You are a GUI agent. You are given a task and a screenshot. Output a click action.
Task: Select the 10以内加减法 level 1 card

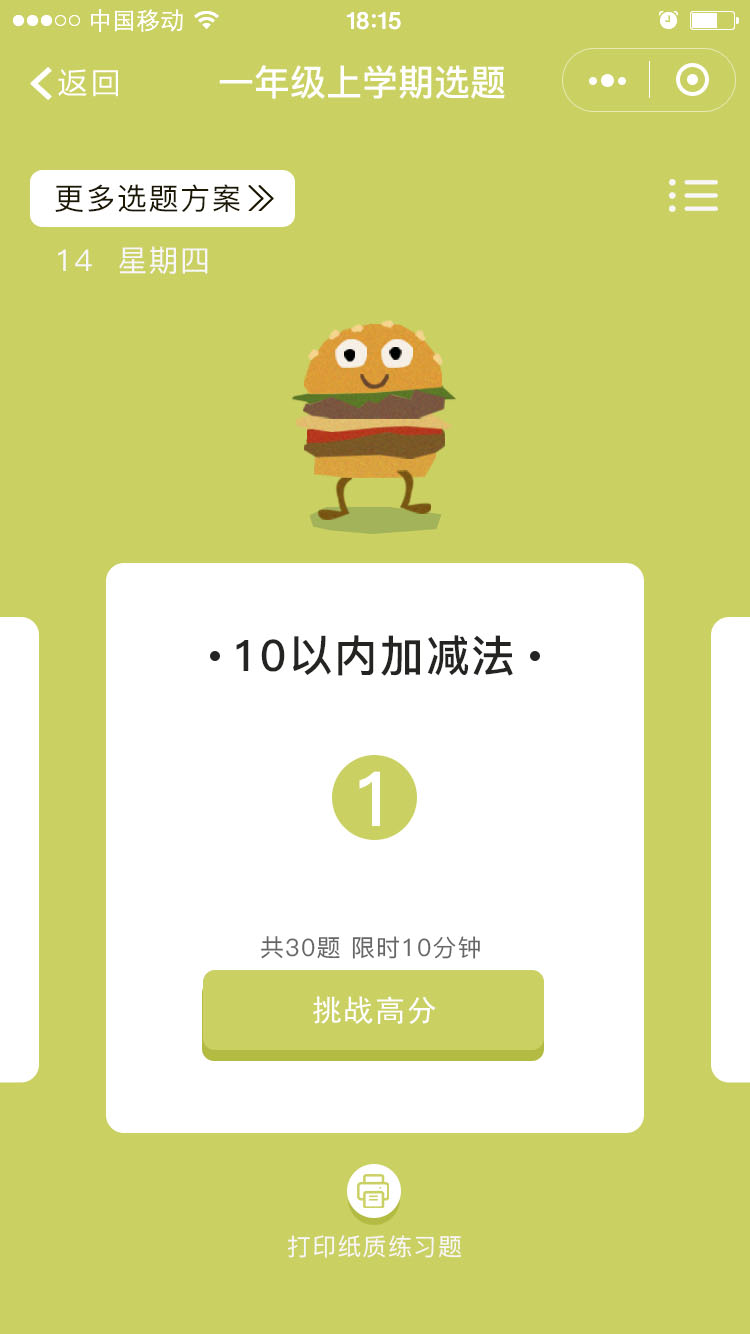coord(375,847)
